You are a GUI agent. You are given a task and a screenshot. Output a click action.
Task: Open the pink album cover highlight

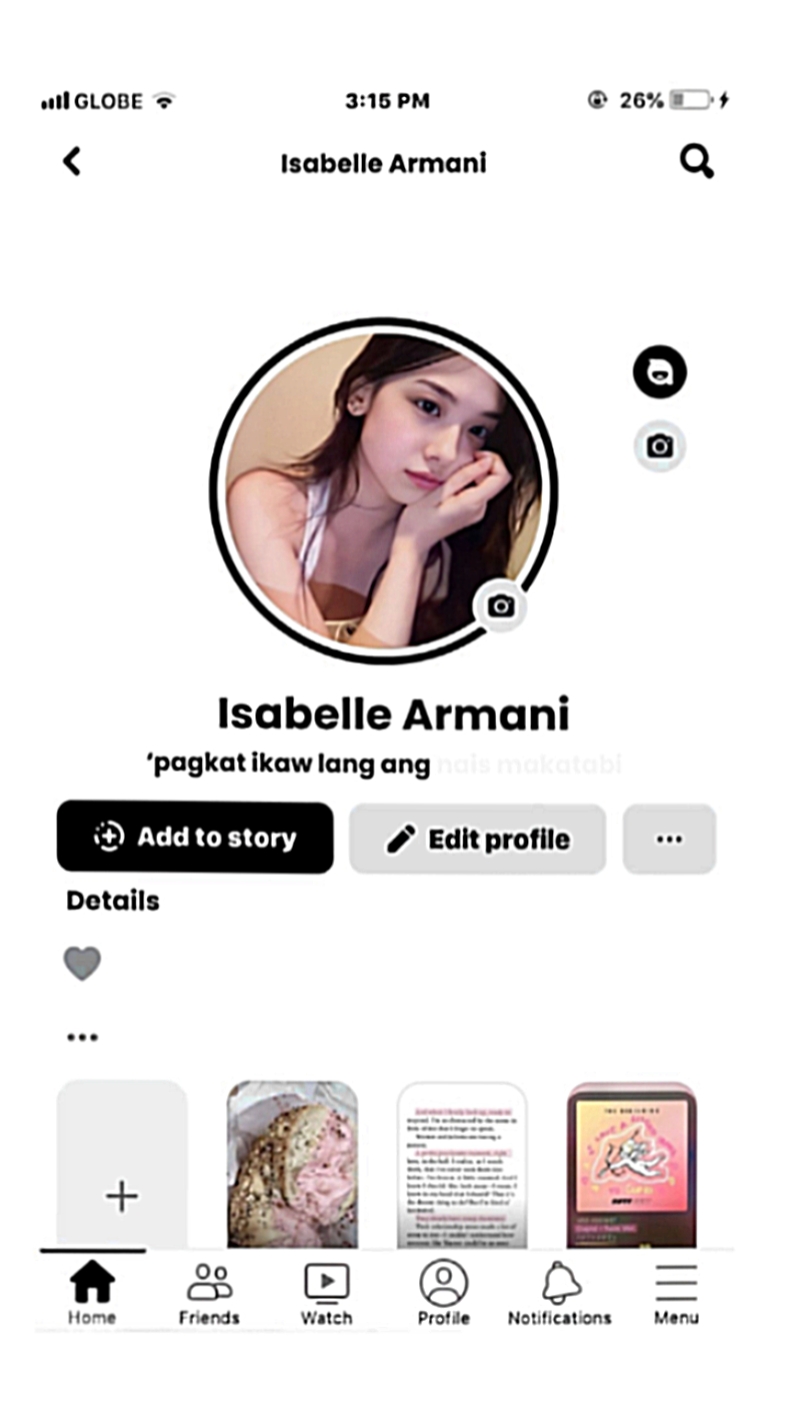631,1165
